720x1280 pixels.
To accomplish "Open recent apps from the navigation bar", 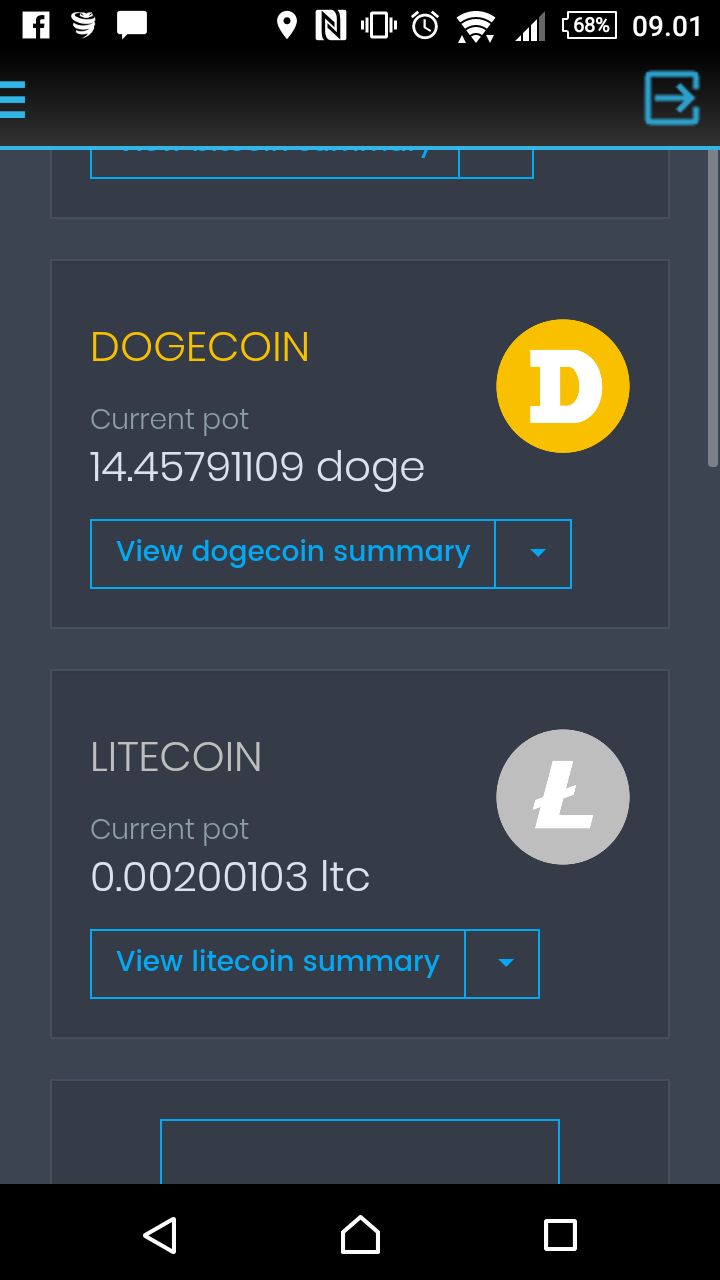I will (x=560, y=1235).
